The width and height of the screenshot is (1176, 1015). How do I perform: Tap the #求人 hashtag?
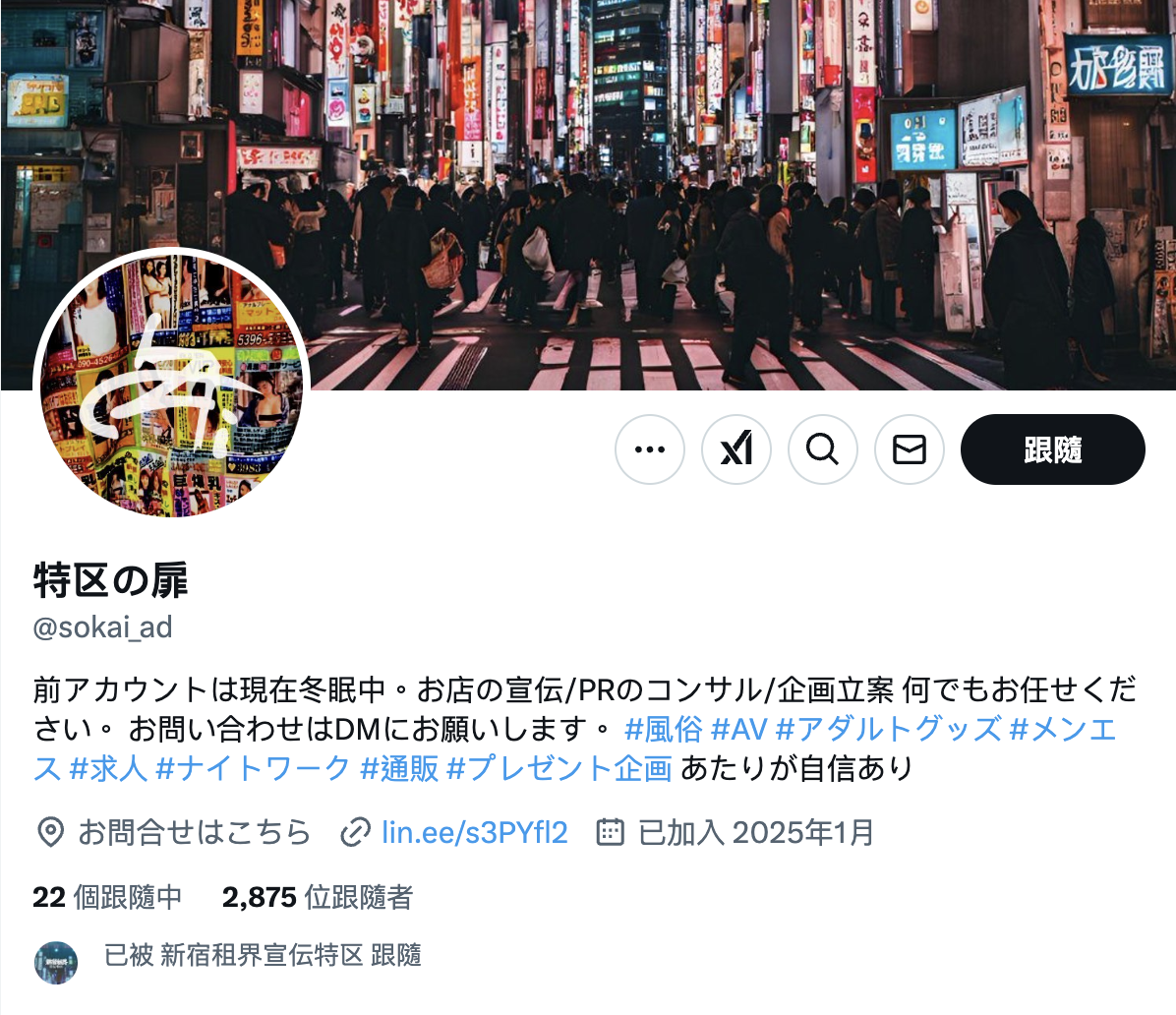coord(108,768)
